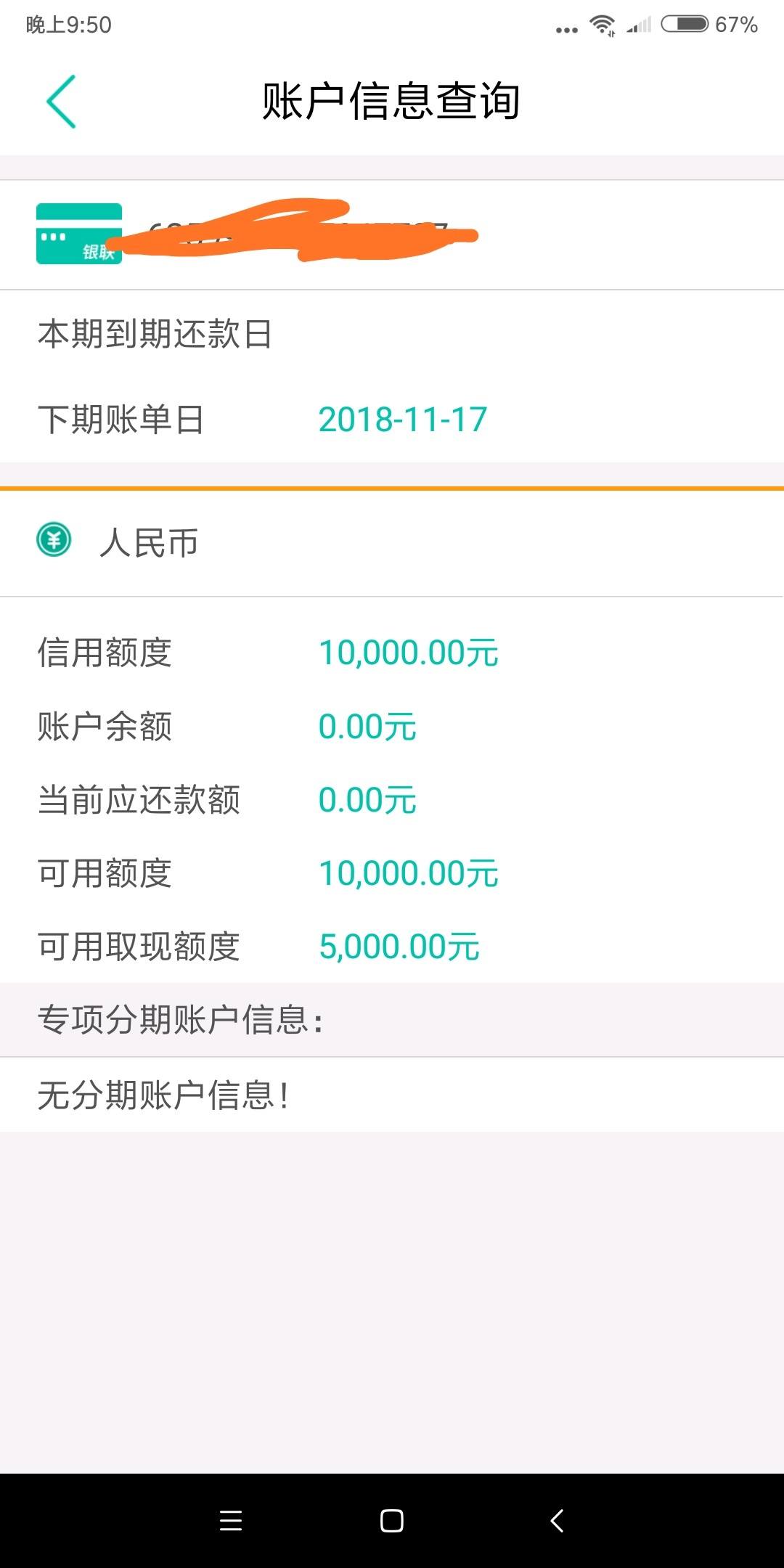The image size is (784, 1568).
Task: Go to the home screen
Action: pyautogui.click(x=392, y=1520)
